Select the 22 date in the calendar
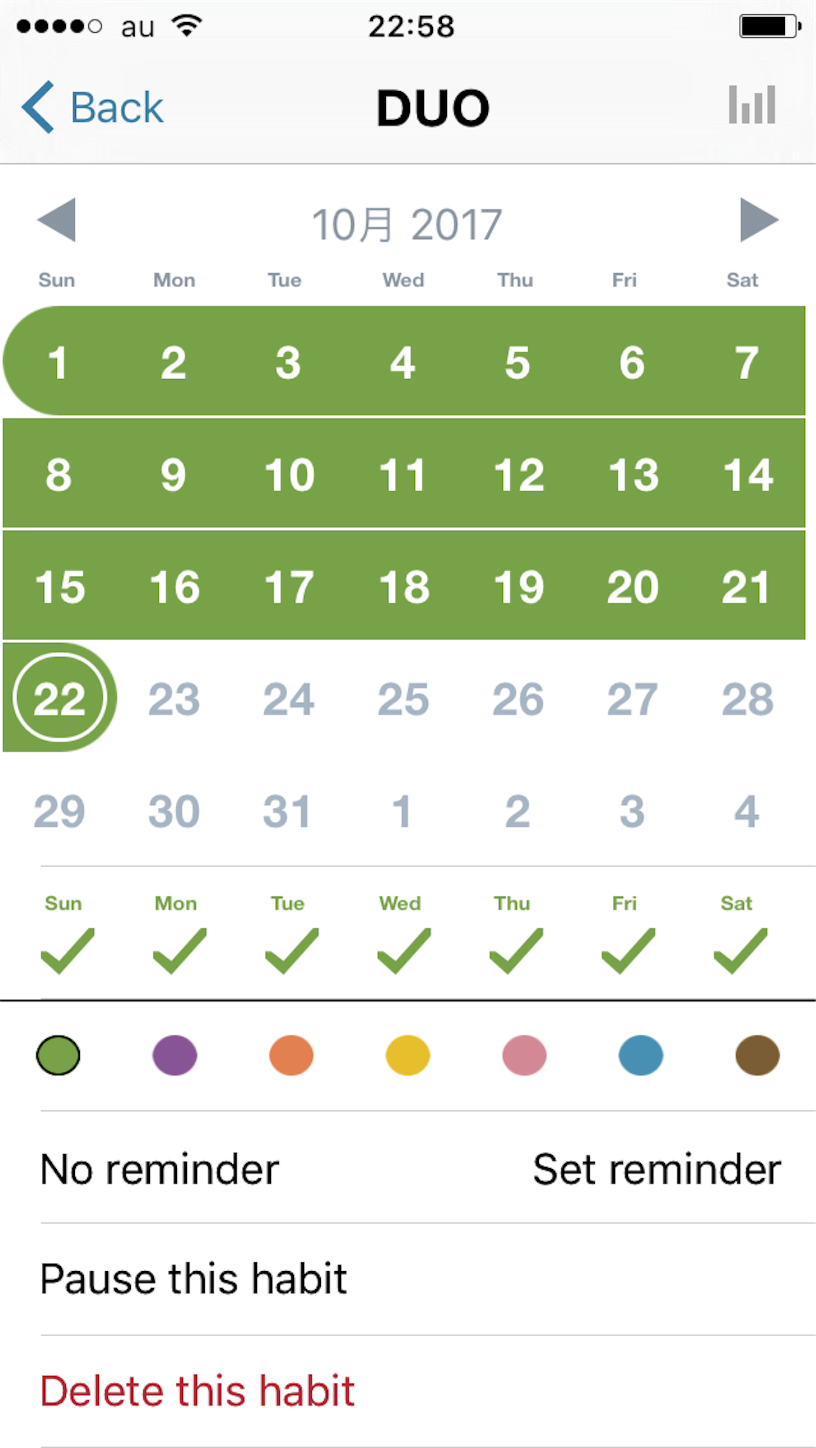The width and height of the screenshot is (816, 1448). pyautogui.click(x=59, y=698)
